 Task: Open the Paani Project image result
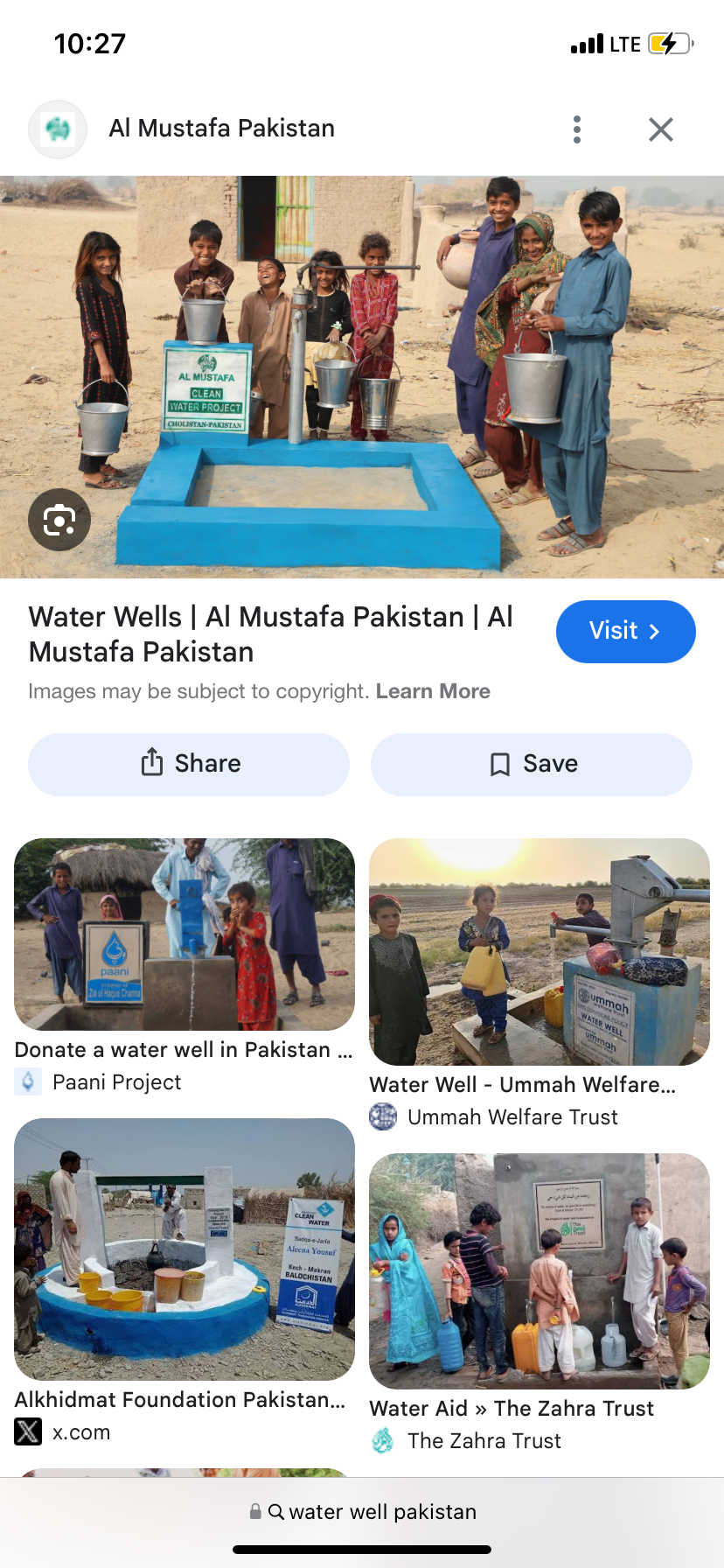tap(184, 934)
